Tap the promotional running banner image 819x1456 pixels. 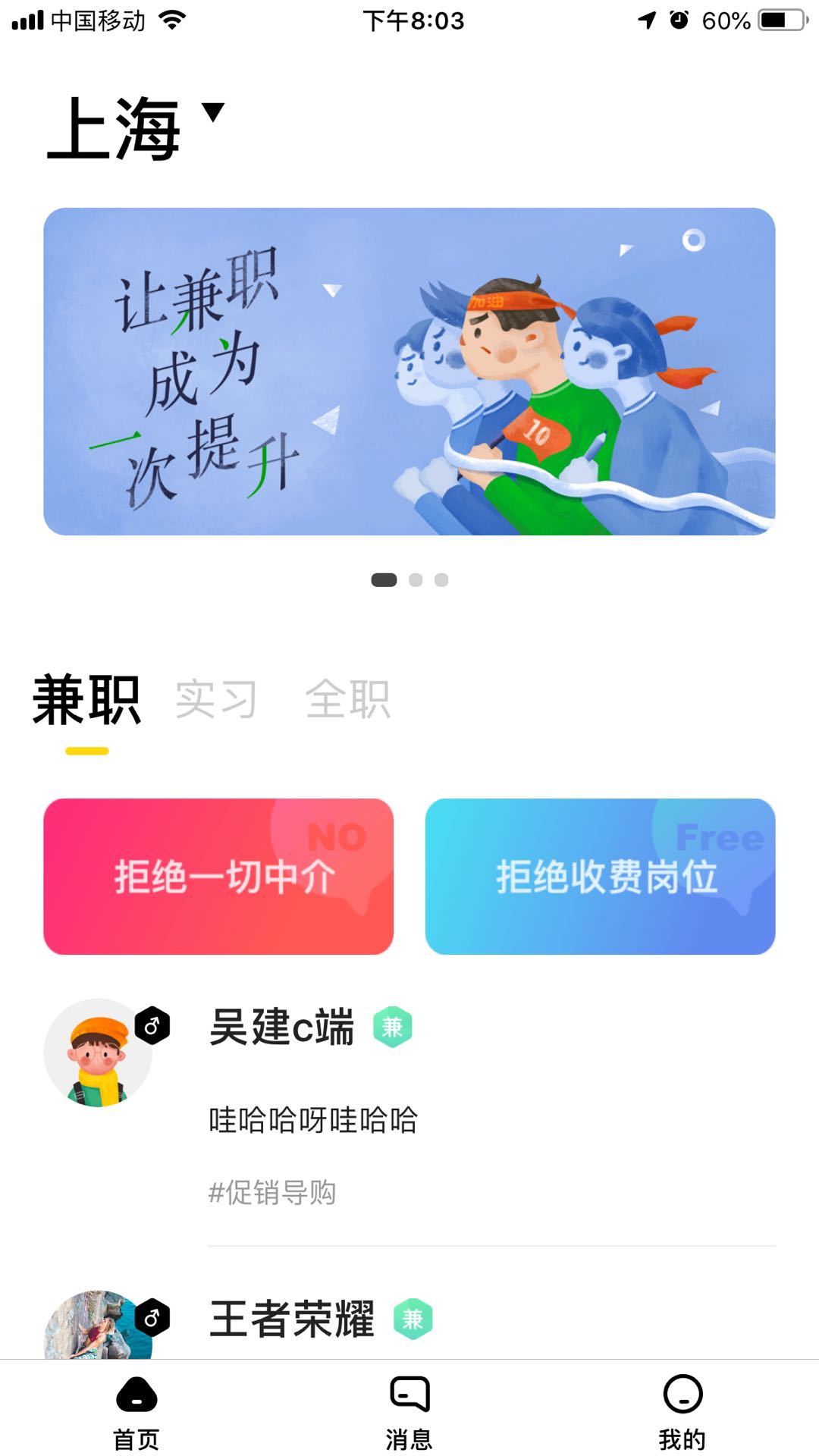point(409,372)
